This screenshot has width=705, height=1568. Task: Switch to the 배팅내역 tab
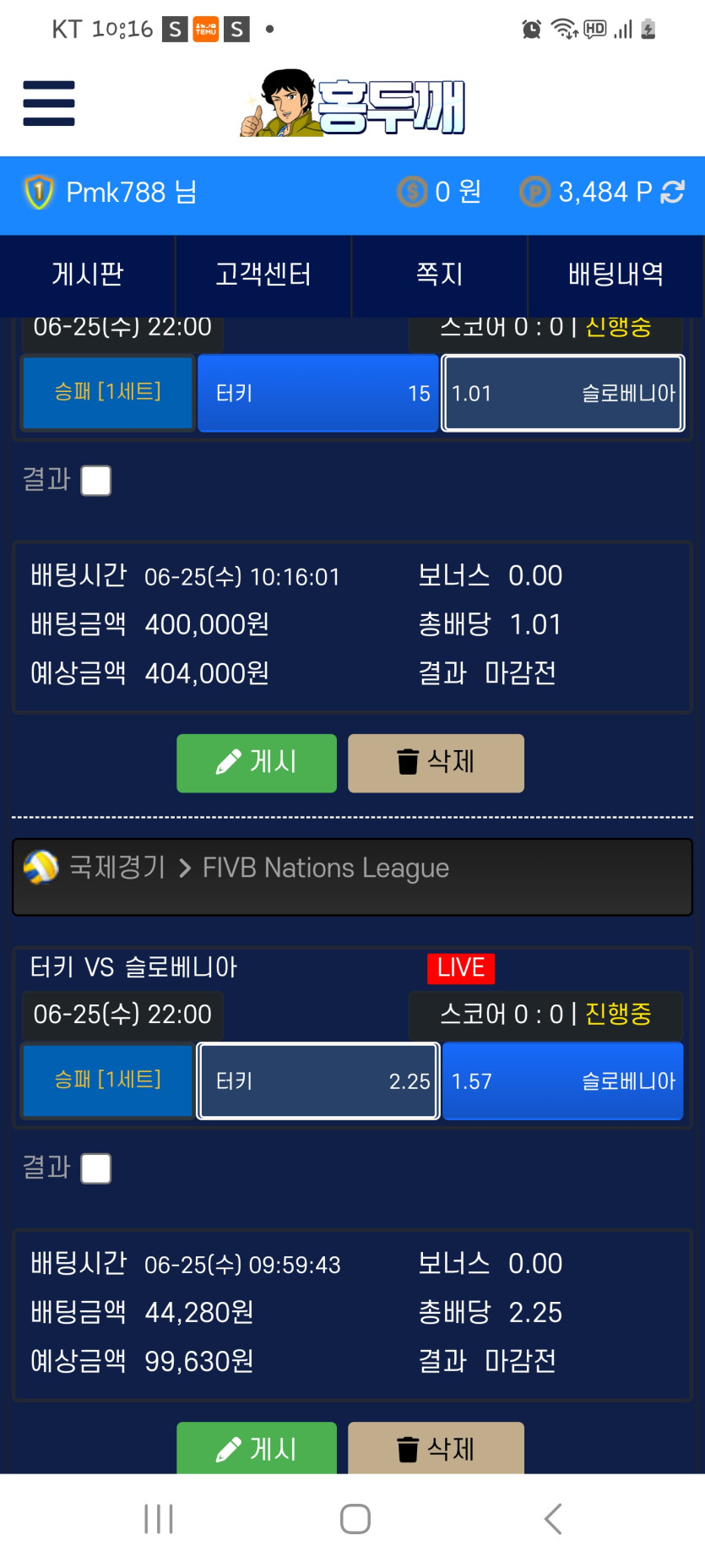click(616, 275)
